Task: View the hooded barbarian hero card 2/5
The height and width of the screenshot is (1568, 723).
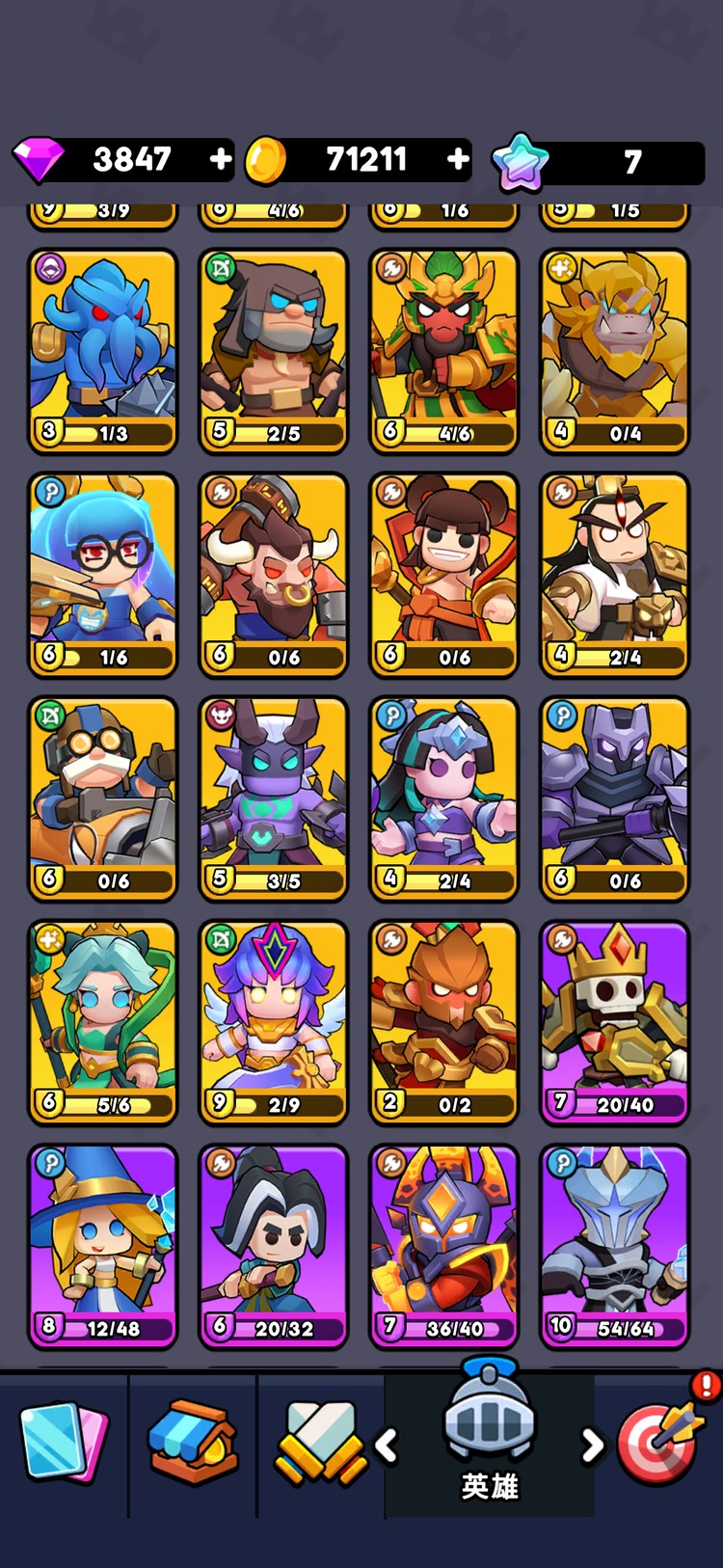Action: (274, 351)
